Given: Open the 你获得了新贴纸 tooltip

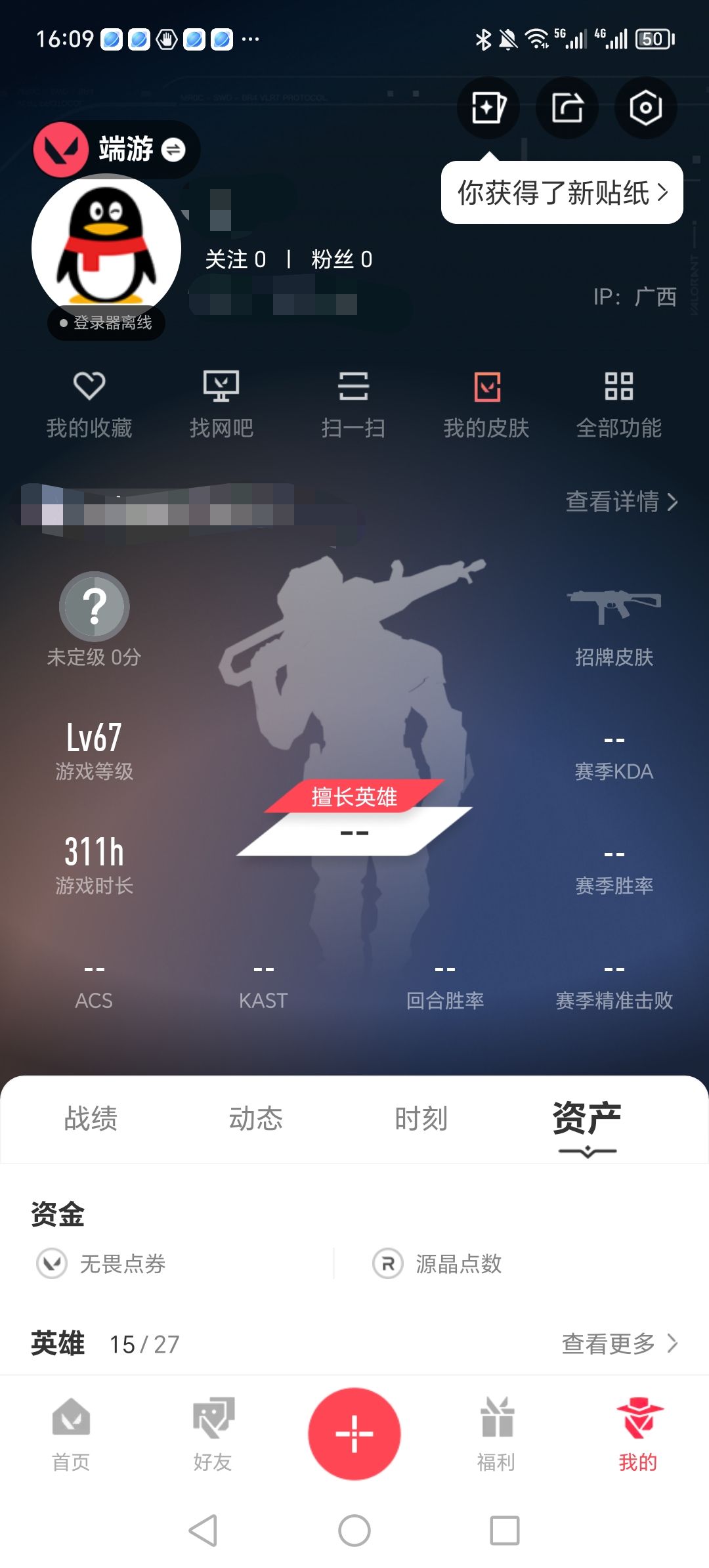Looking at the screenshot, I should 562,193.
